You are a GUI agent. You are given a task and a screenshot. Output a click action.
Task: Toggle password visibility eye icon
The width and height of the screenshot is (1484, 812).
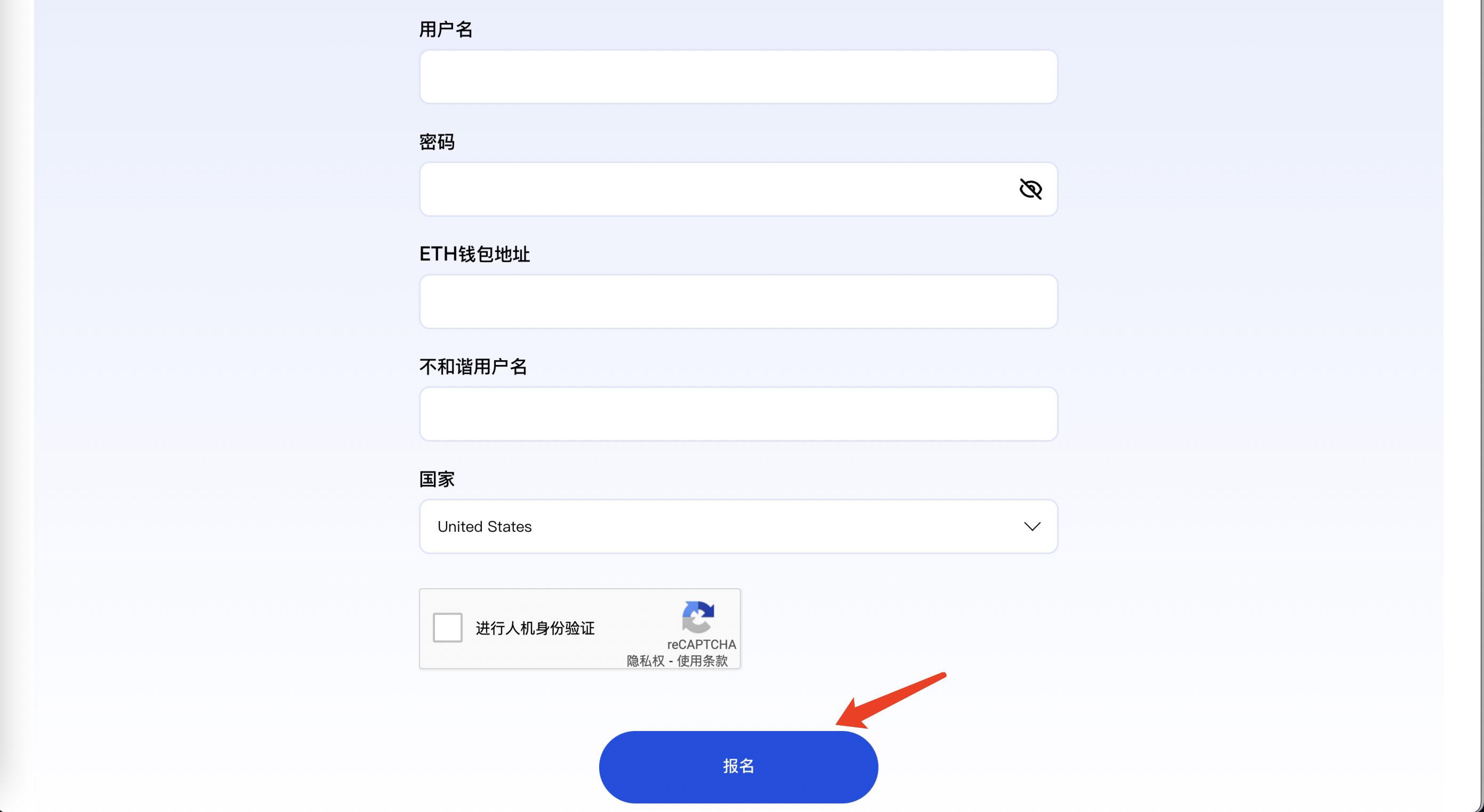point(1030,189)
